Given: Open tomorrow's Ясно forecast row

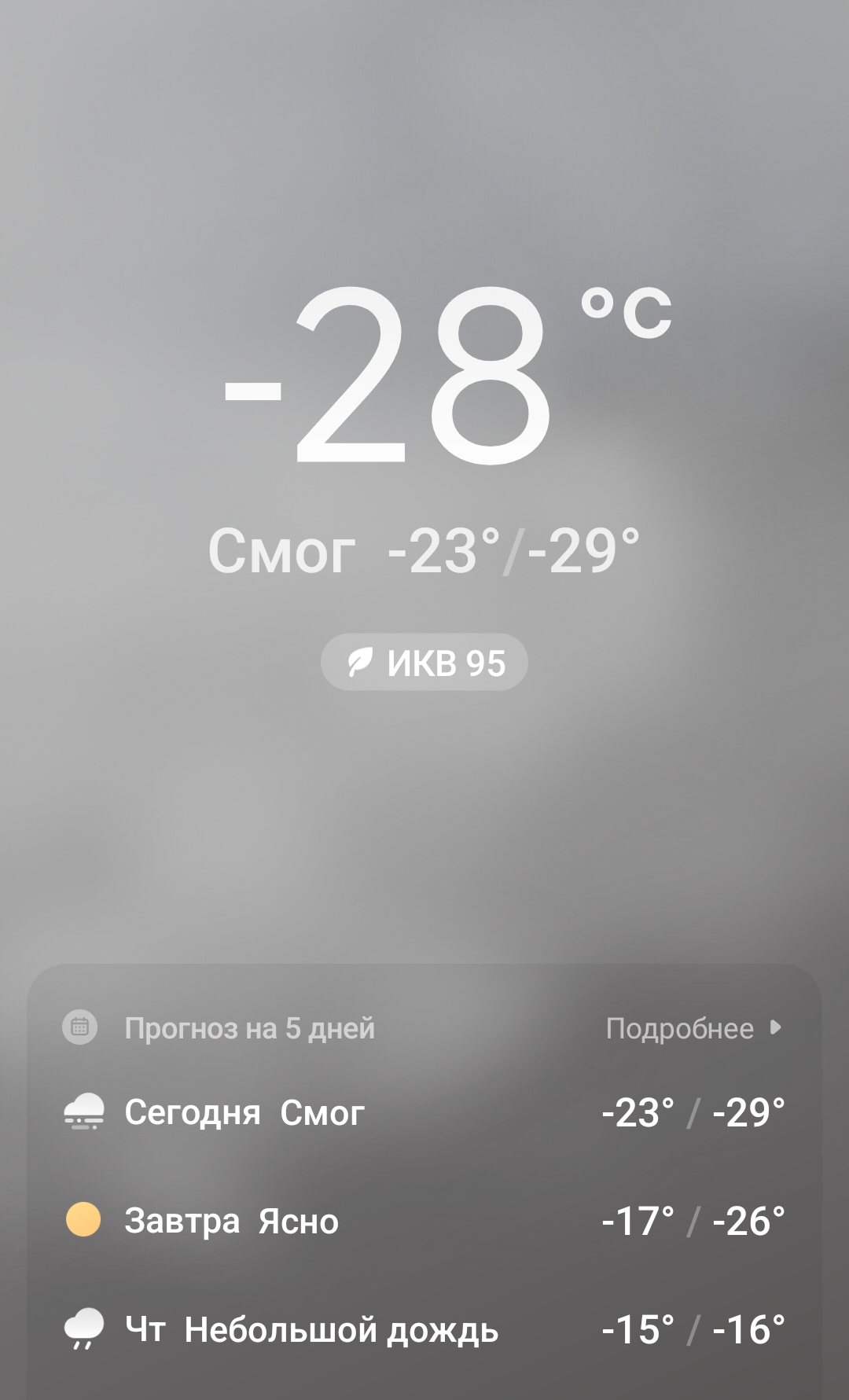Looking at the screenshot, I should [424, 1221].
